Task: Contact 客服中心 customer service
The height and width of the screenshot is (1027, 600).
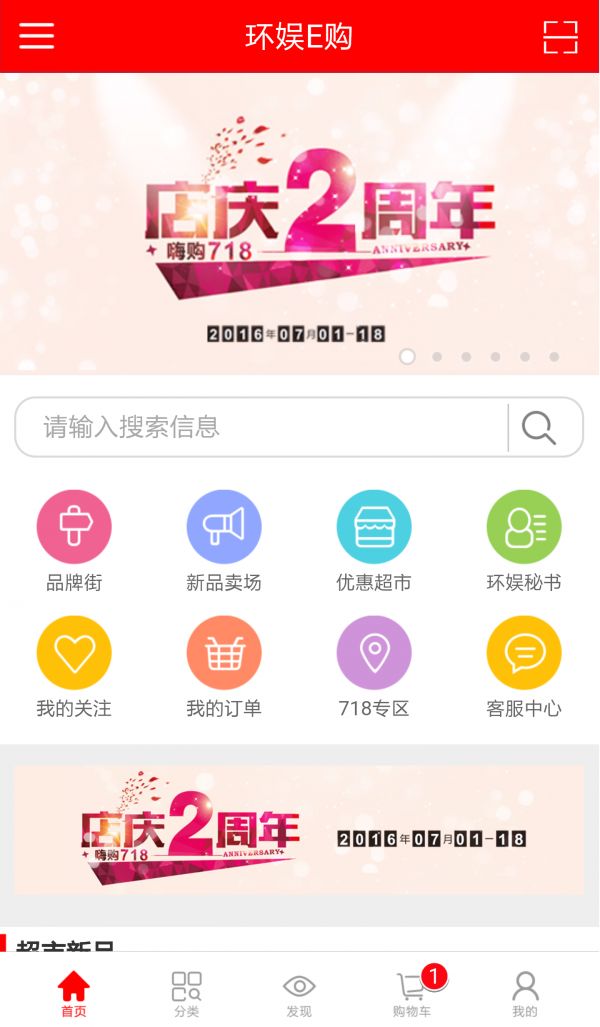Action: [x=523, y=666]
